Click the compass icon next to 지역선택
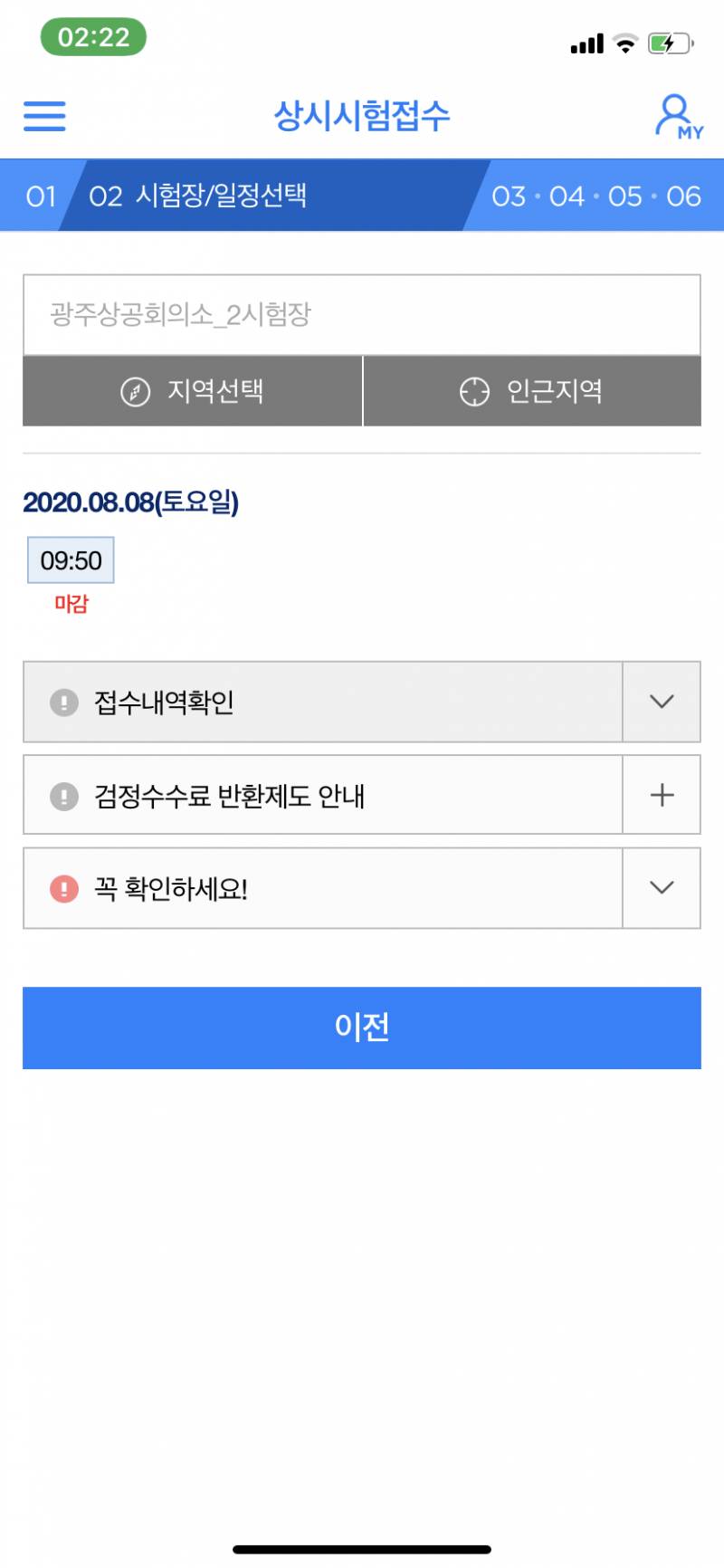 (133, 391)
